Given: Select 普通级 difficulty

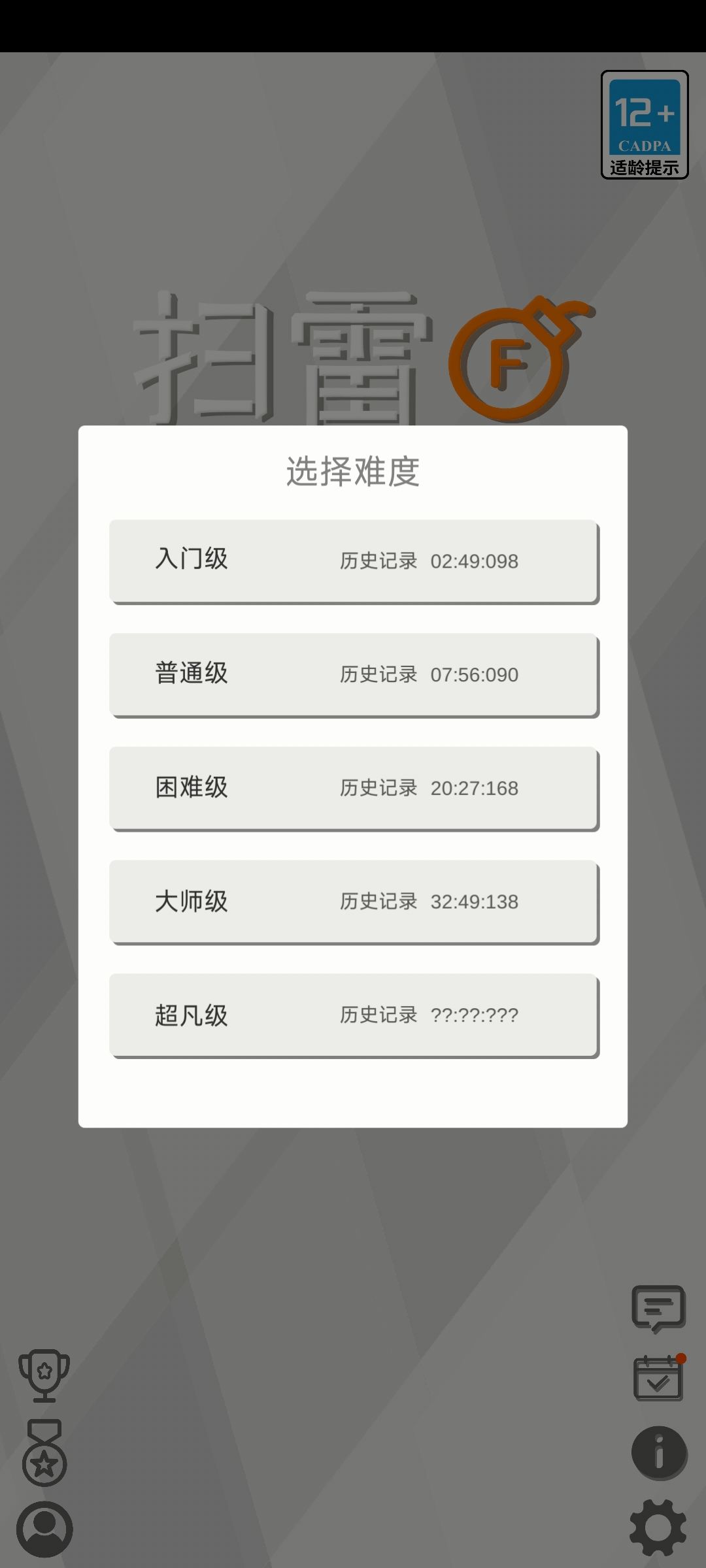Looking at the screenshot, I should point(353,675).
